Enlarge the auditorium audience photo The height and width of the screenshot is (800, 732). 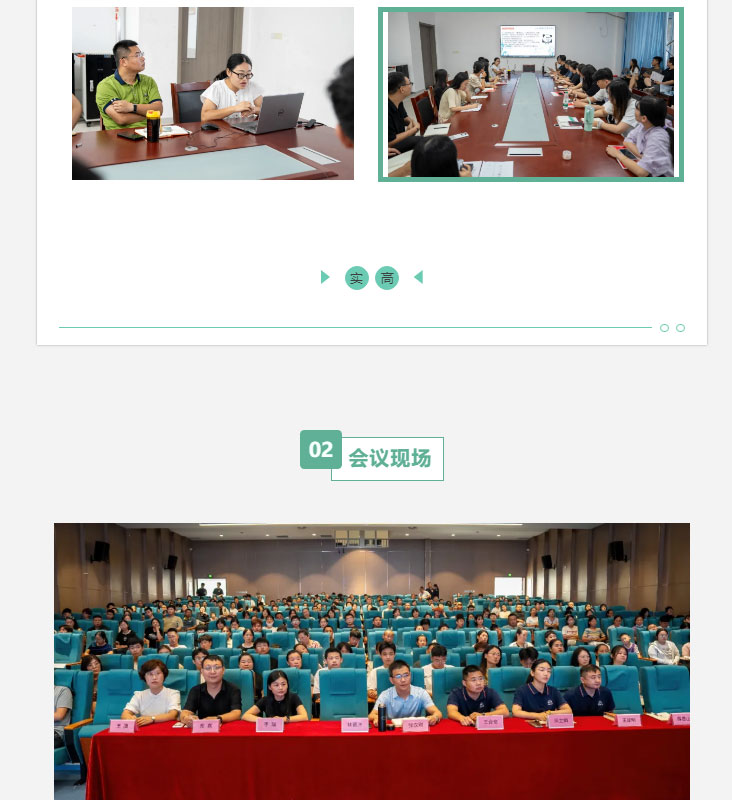371,660
